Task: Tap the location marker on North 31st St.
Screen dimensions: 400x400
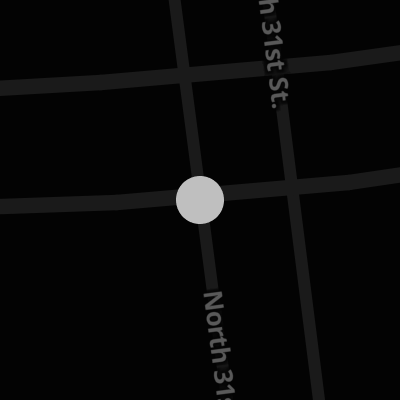Action: (200, 200)
